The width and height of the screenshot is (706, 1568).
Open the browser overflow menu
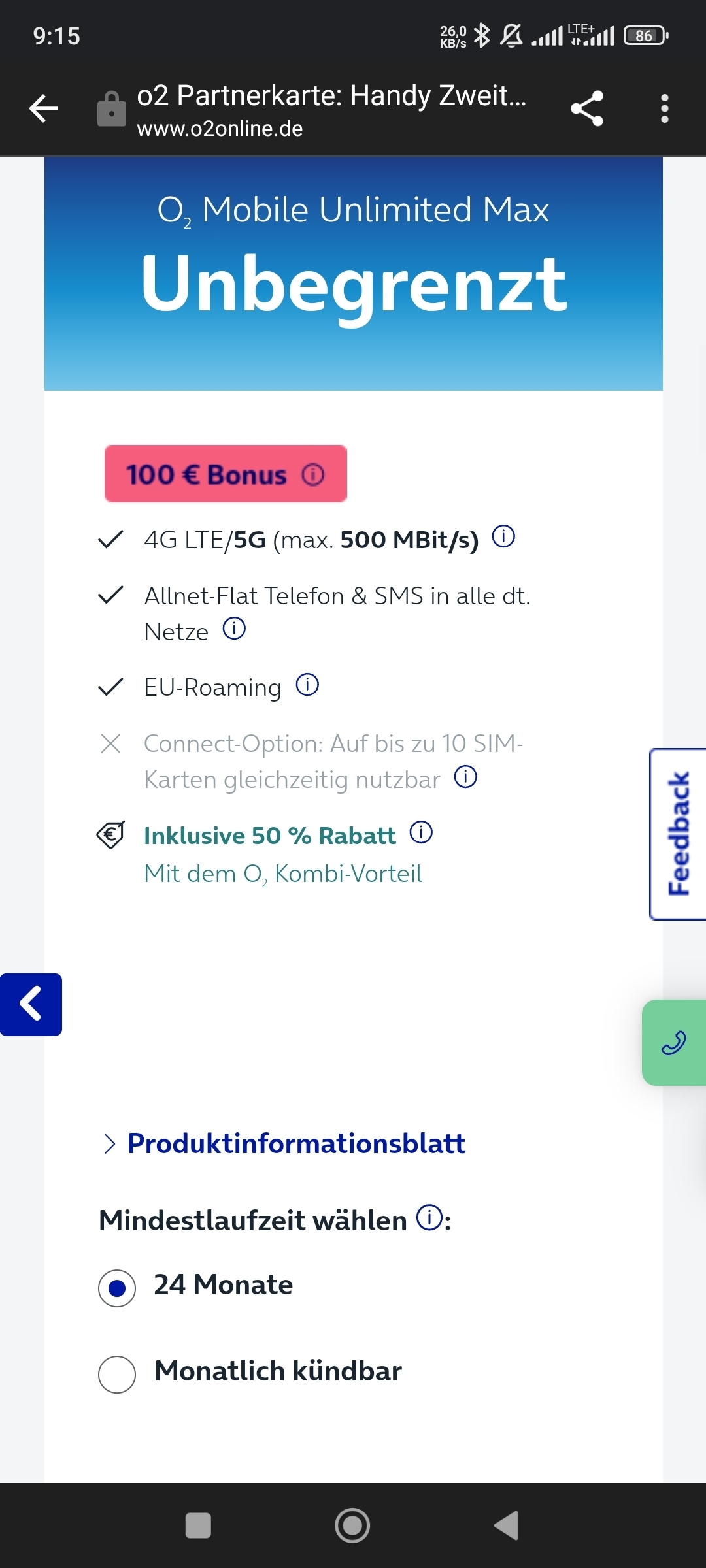tap(665, 108)
